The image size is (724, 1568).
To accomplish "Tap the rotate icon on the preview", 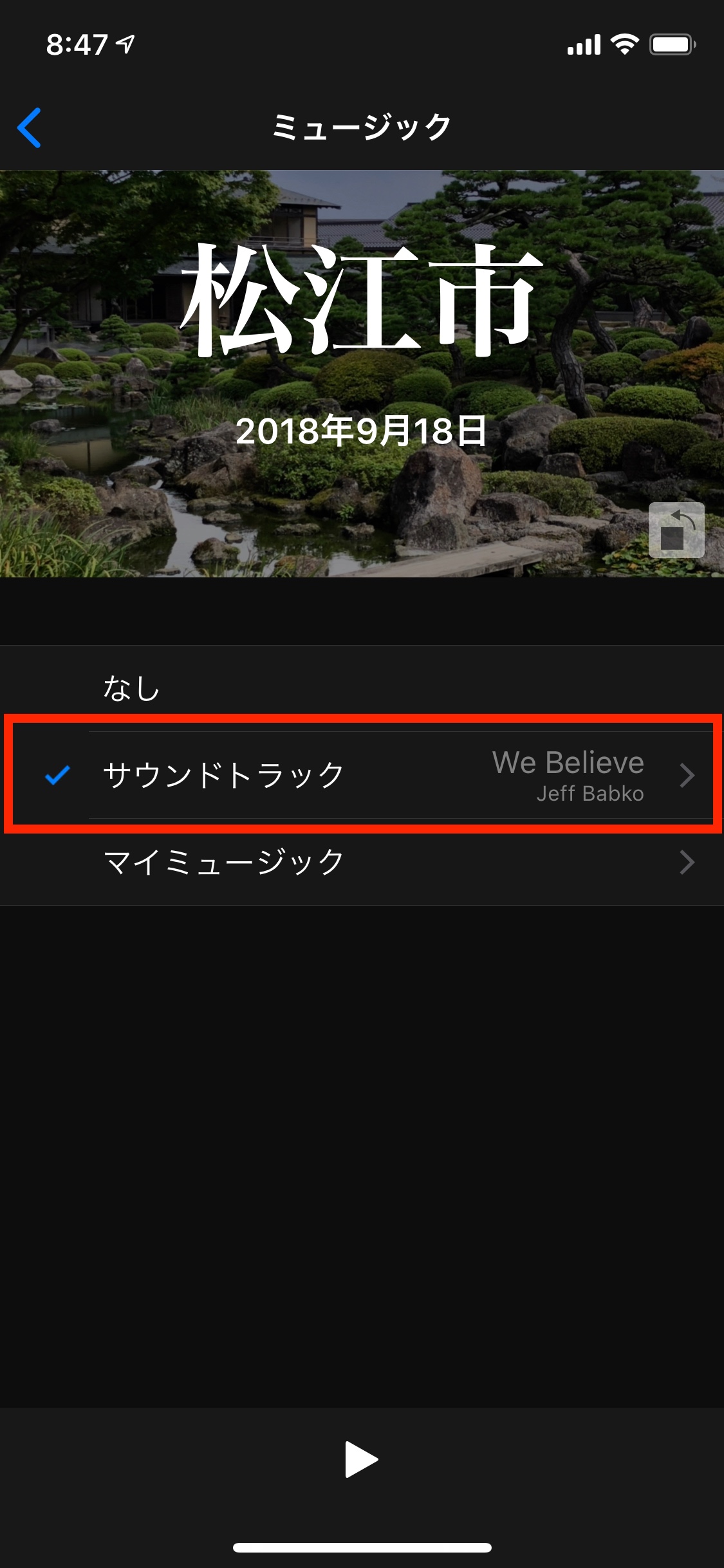I will (x=676, y=530).
